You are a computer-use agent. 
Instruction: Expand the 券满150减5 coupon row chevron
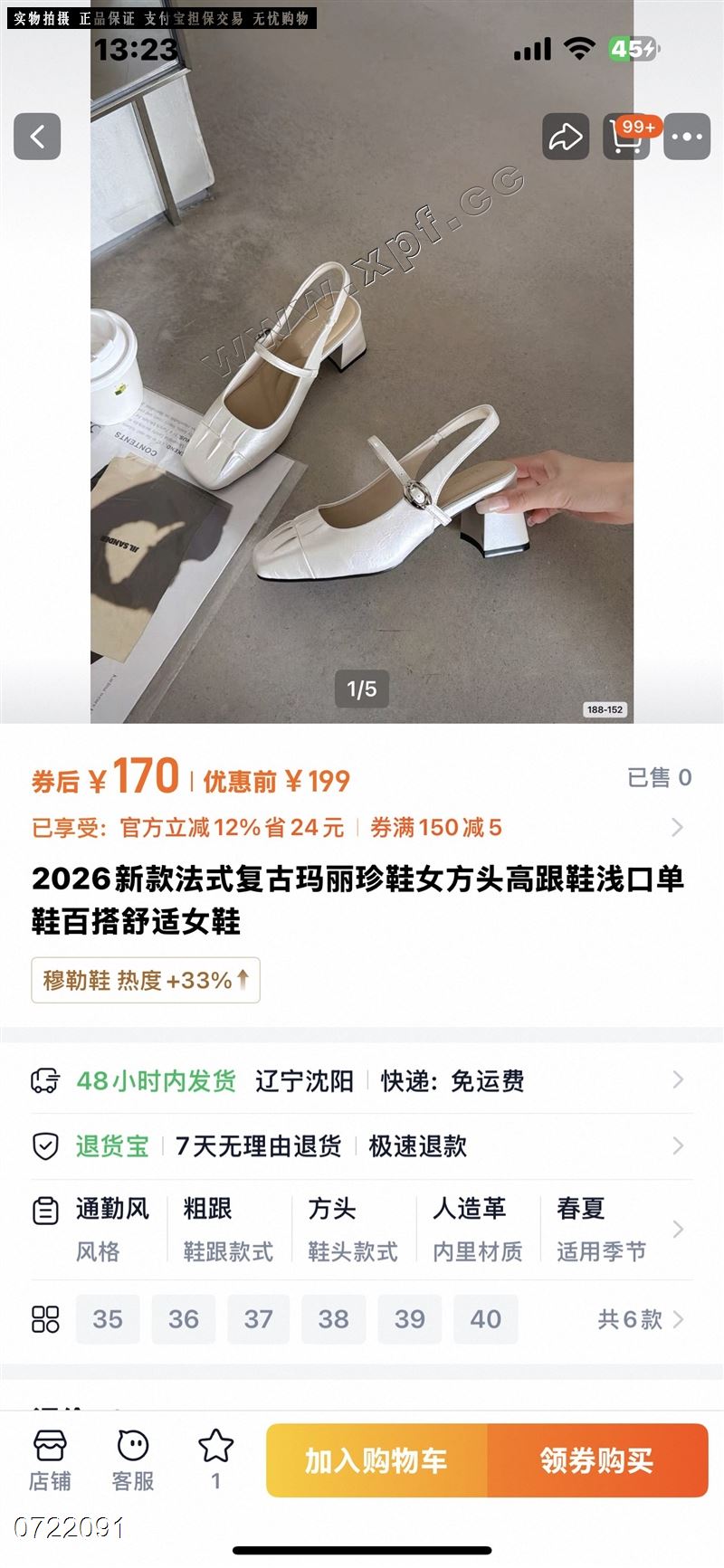(680, 827)
